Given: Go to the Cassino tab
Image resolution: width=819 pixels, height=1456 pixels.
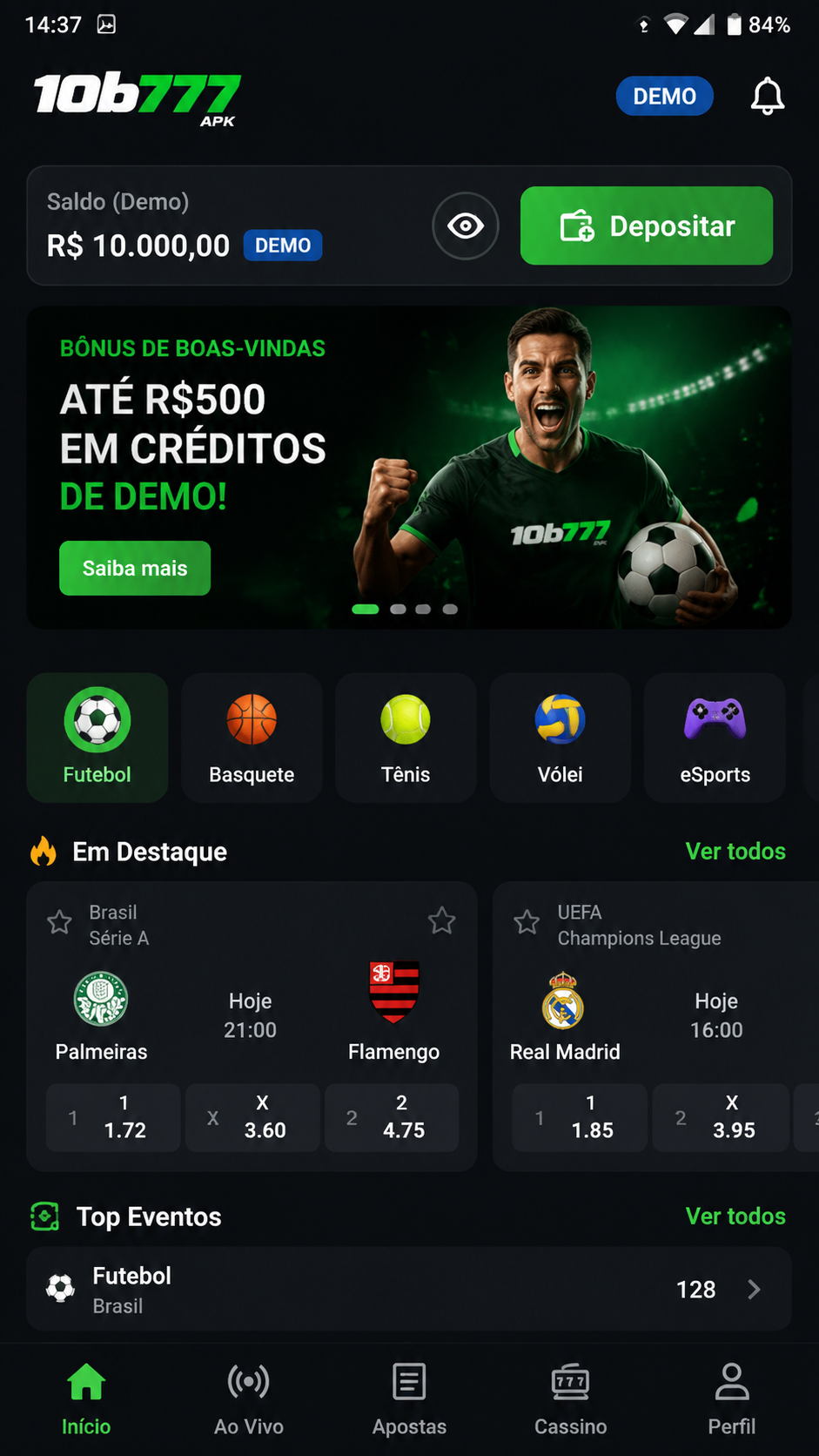Looking at the screenshot, I should [571, 1399].
